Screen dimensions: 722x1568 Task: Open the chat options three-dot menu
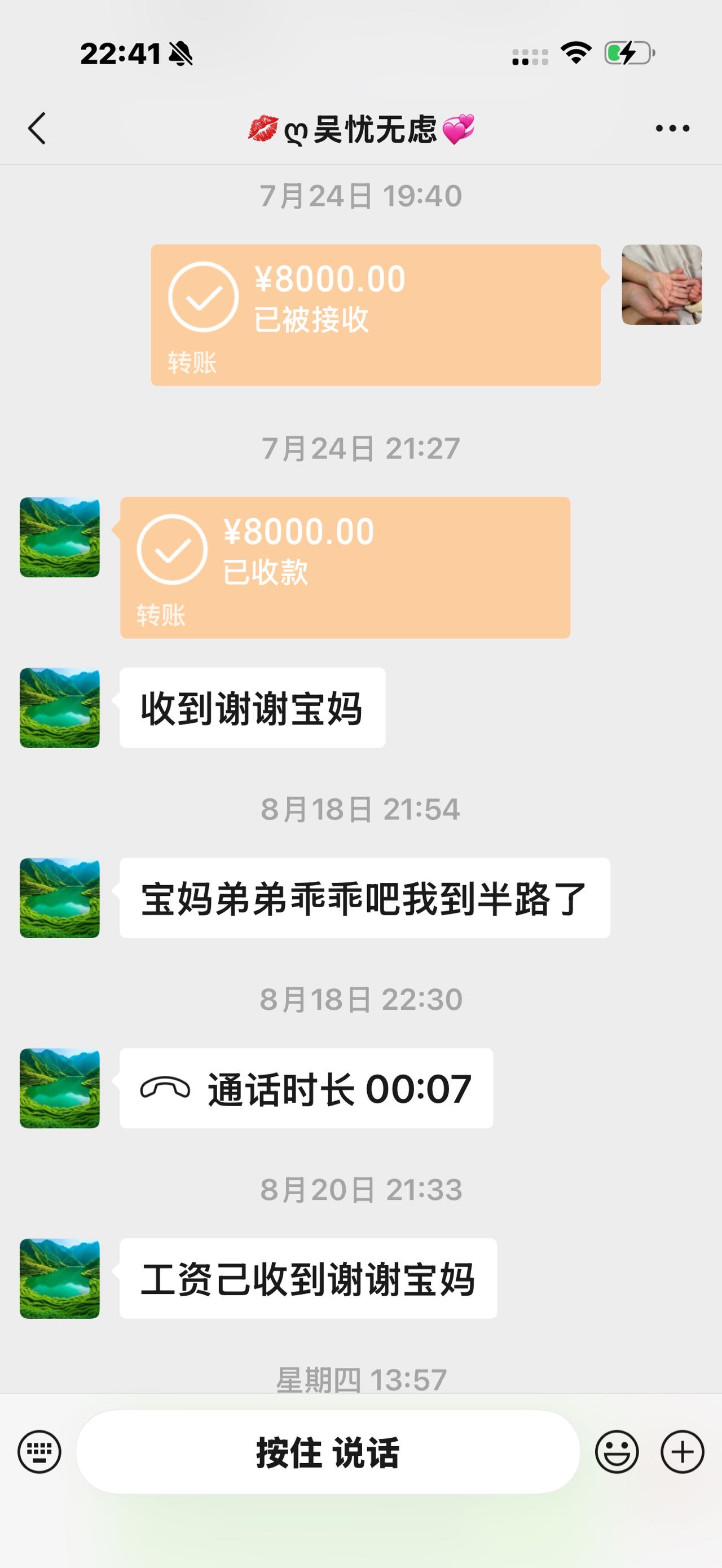(x=672, y=129)
